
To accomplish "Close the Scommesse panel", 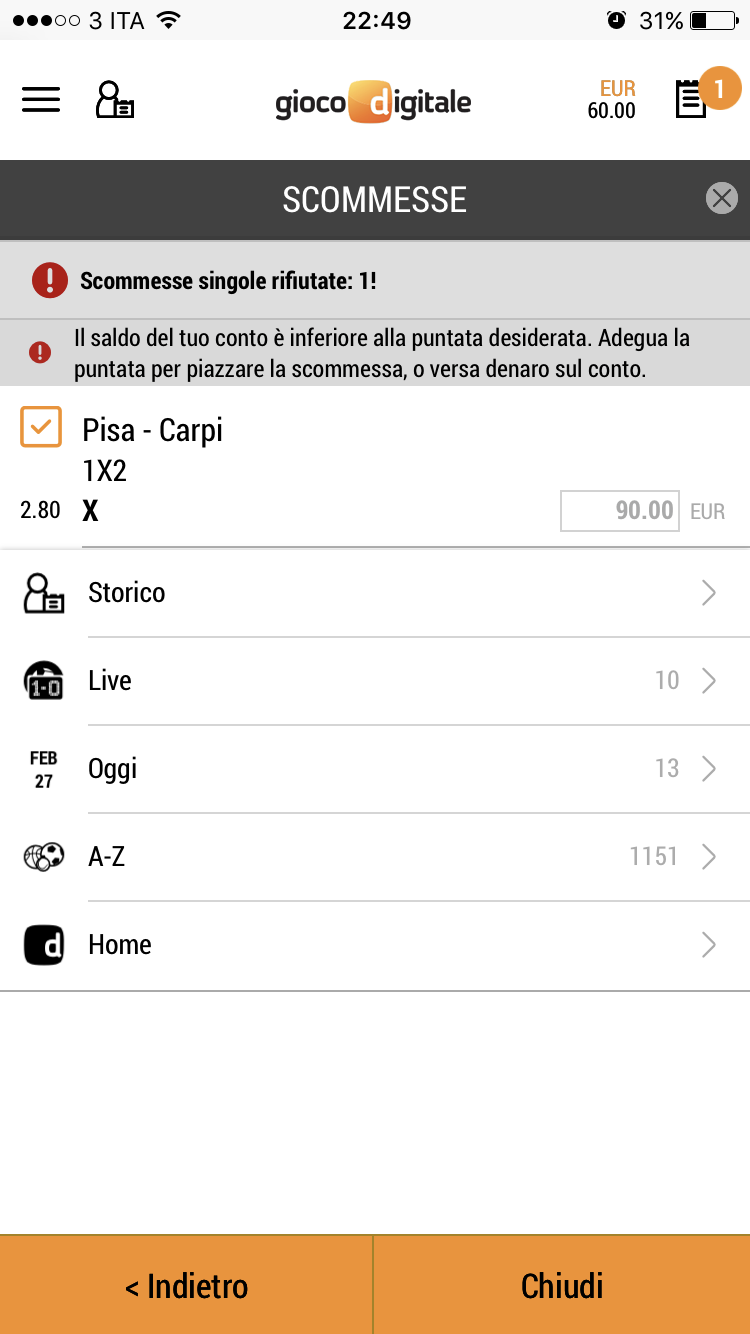I will (721, 198).
